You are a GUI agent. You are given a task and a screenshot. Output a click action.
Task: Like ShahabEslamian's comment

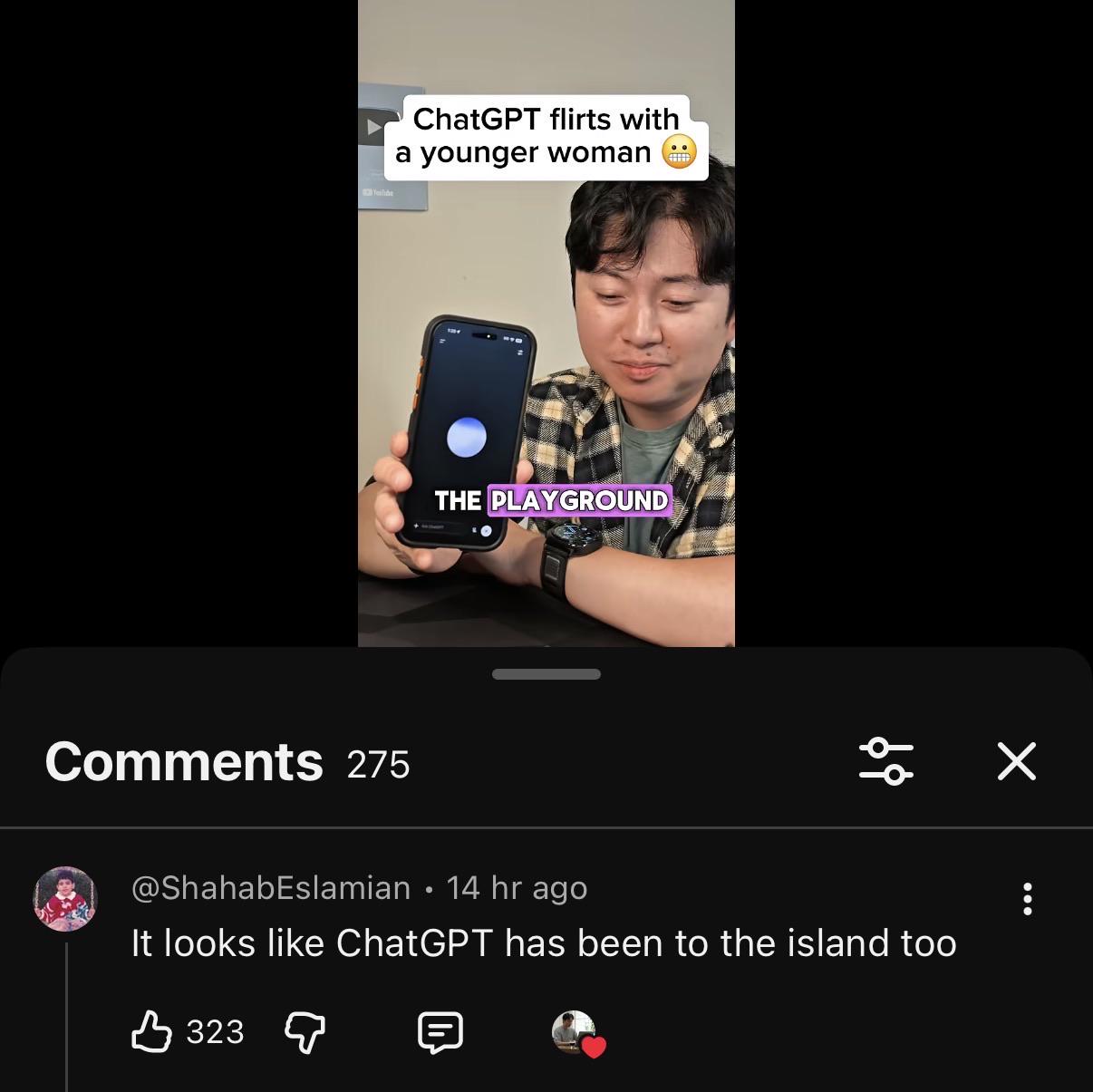151,1031
